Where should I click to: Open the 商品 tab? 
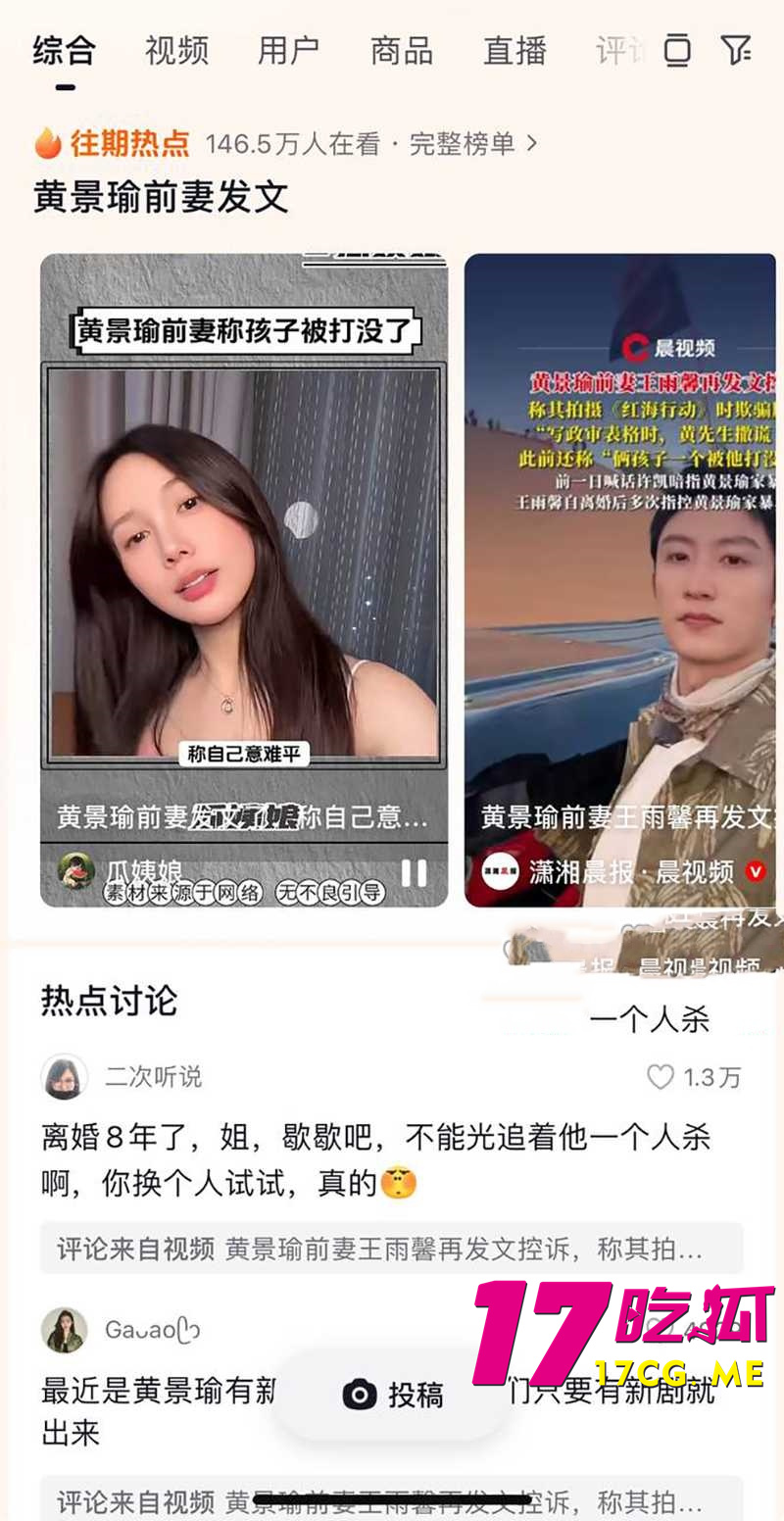pyautogui.click(x=400, y=51)
